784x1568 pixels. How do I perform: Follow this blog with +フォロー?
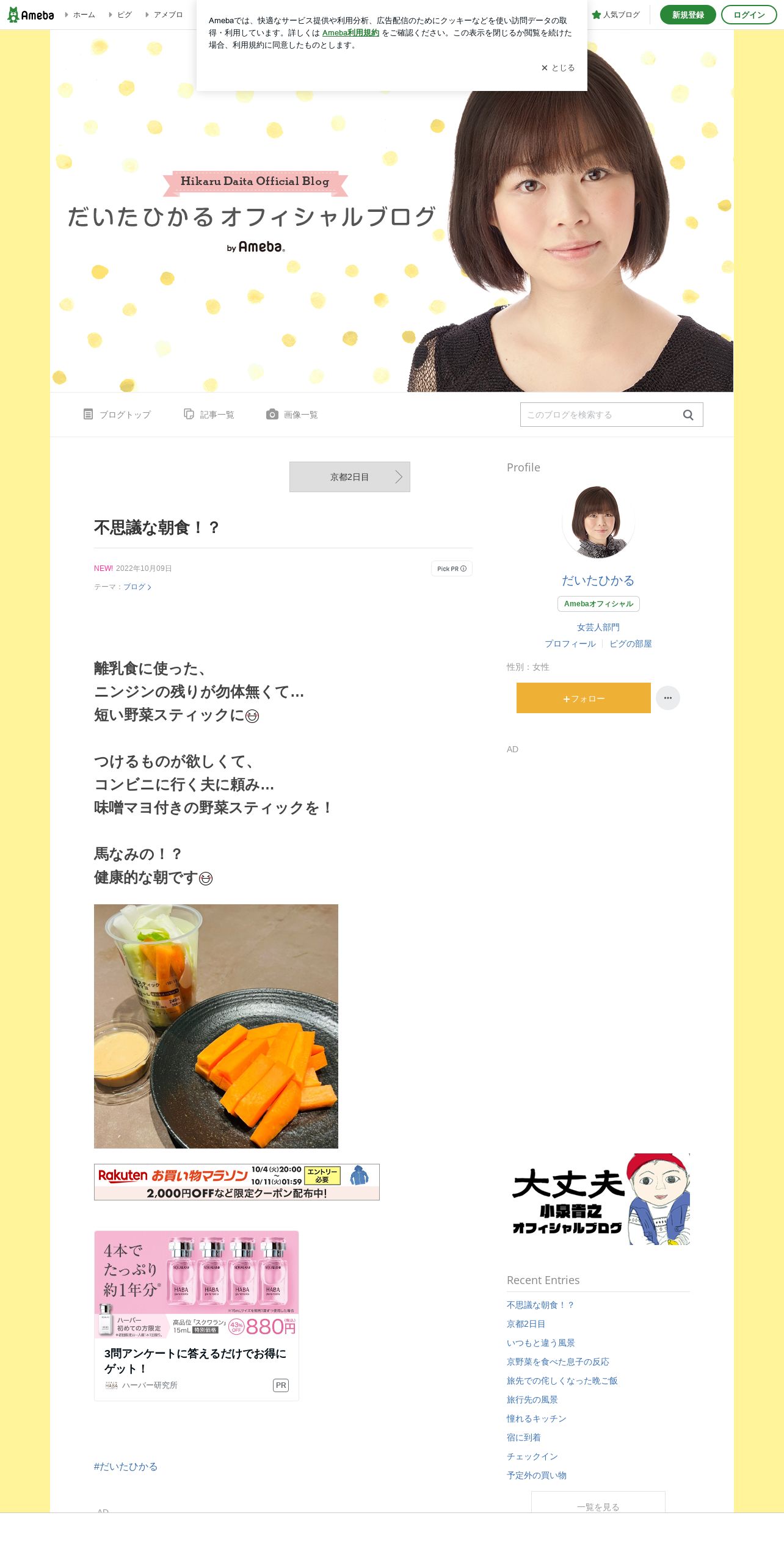tap(584, 698)
